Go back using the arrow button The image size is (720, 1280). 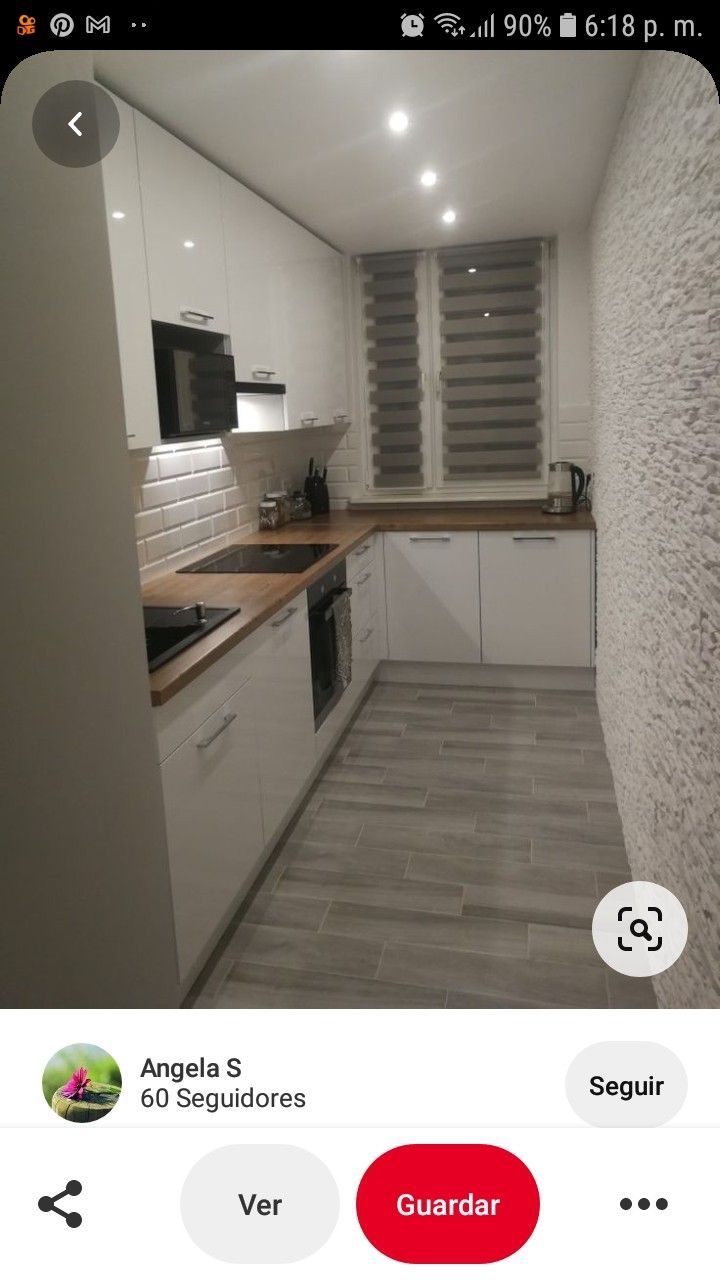tap(75, 124)
